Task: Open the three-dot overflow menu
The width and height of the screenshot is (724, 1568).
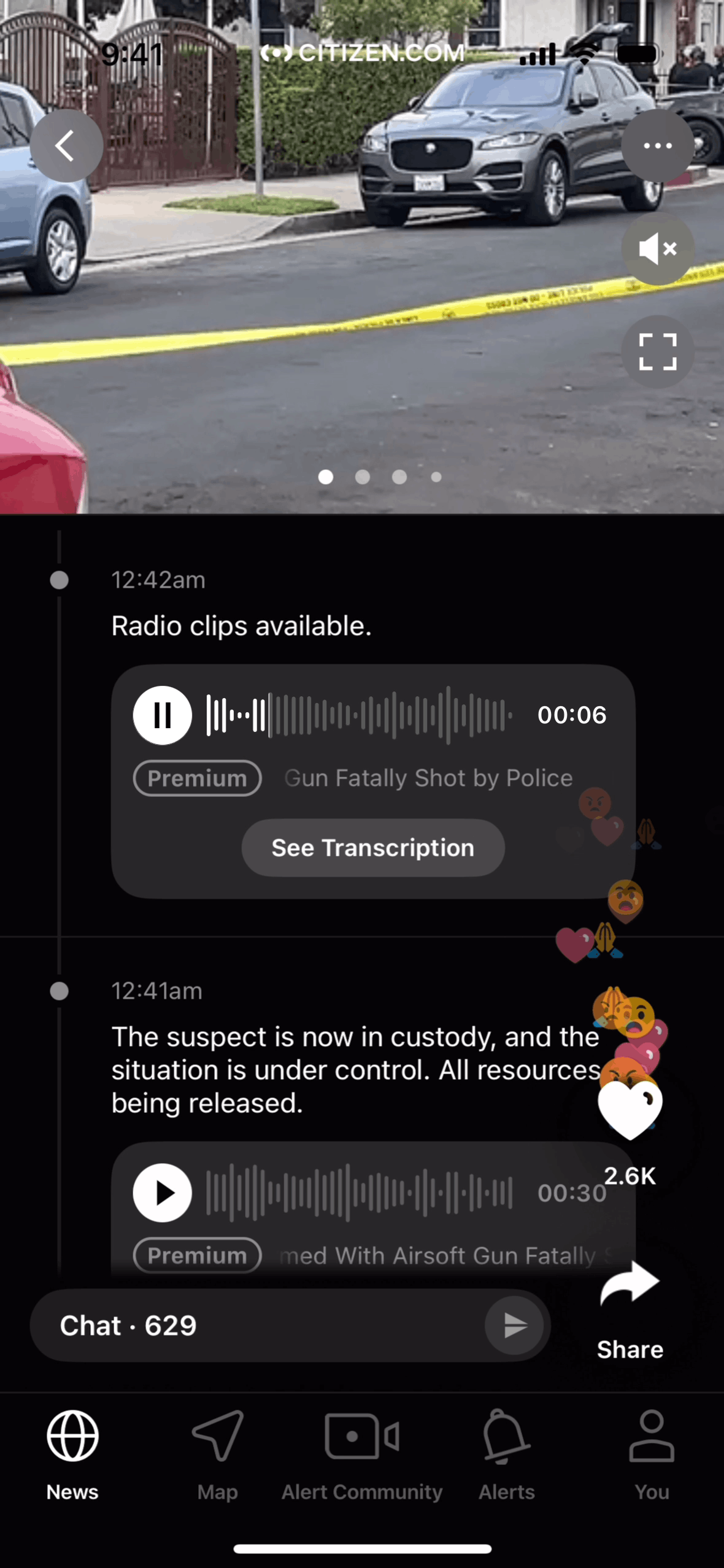Action: [x=657, y=146]
